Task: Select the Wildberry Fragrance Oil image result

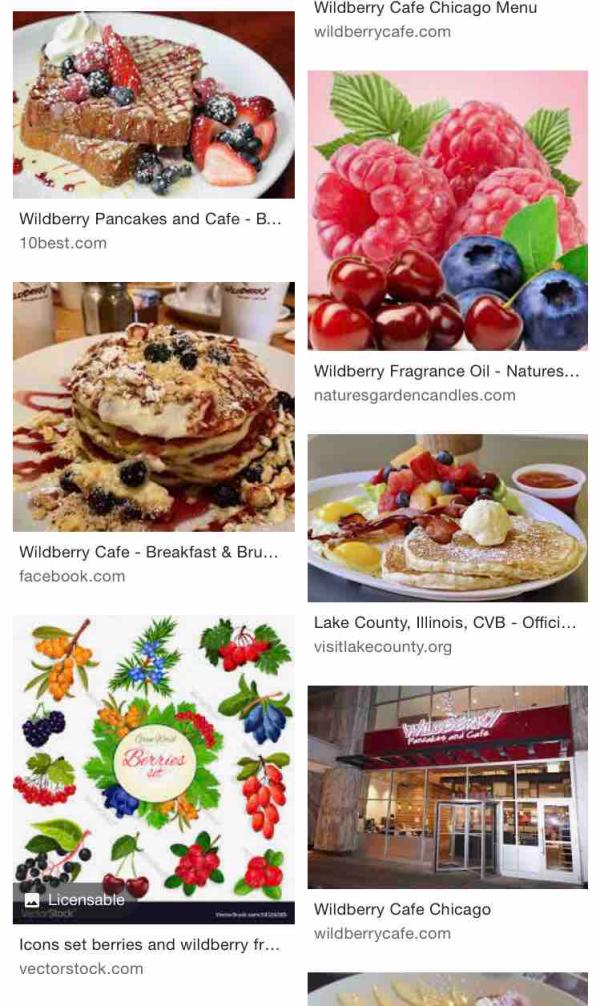Action: click(447, 210)
